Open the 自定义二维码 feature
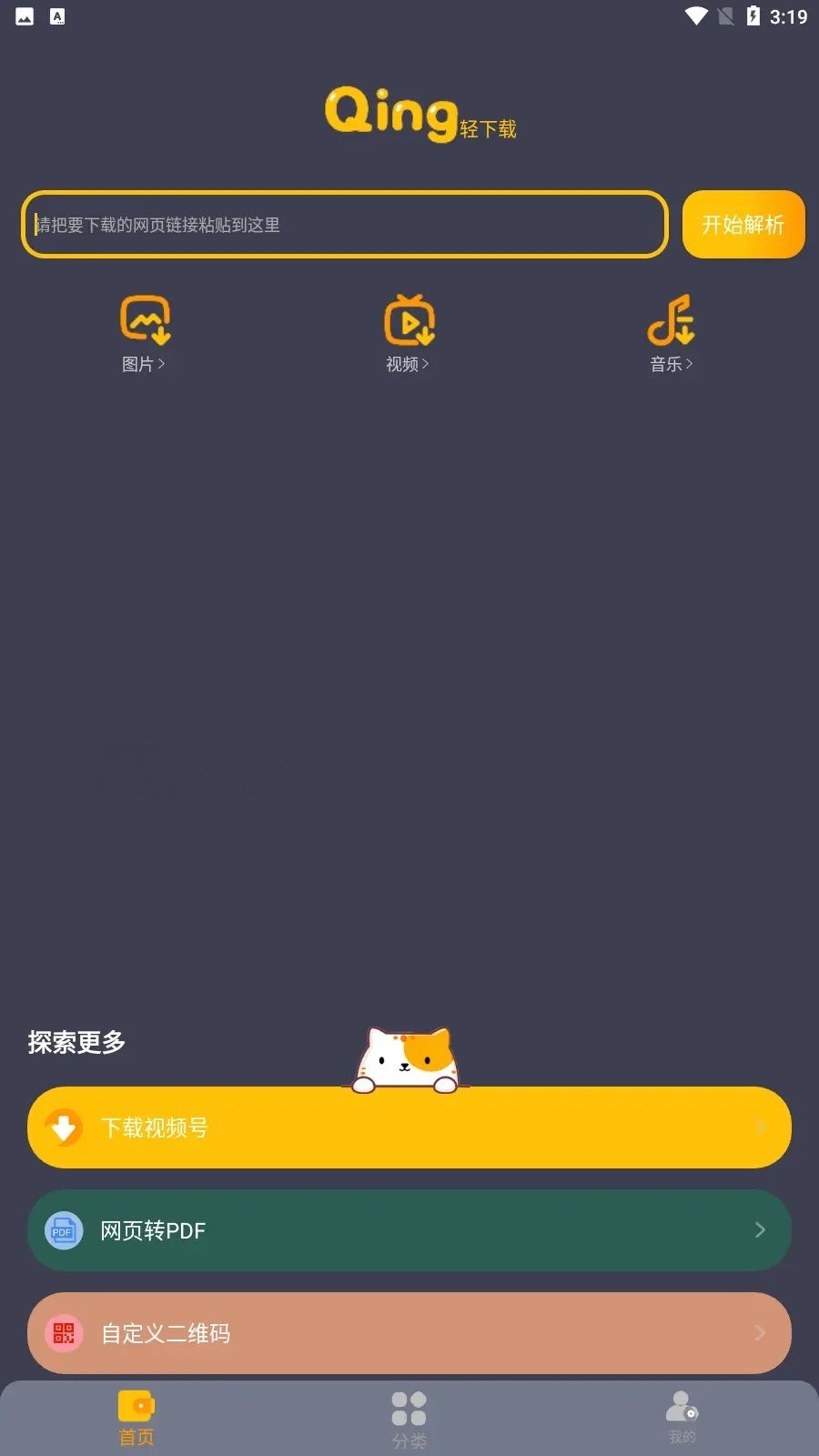Screen dimensions: 819x1456 click(x=409, y=1333)
